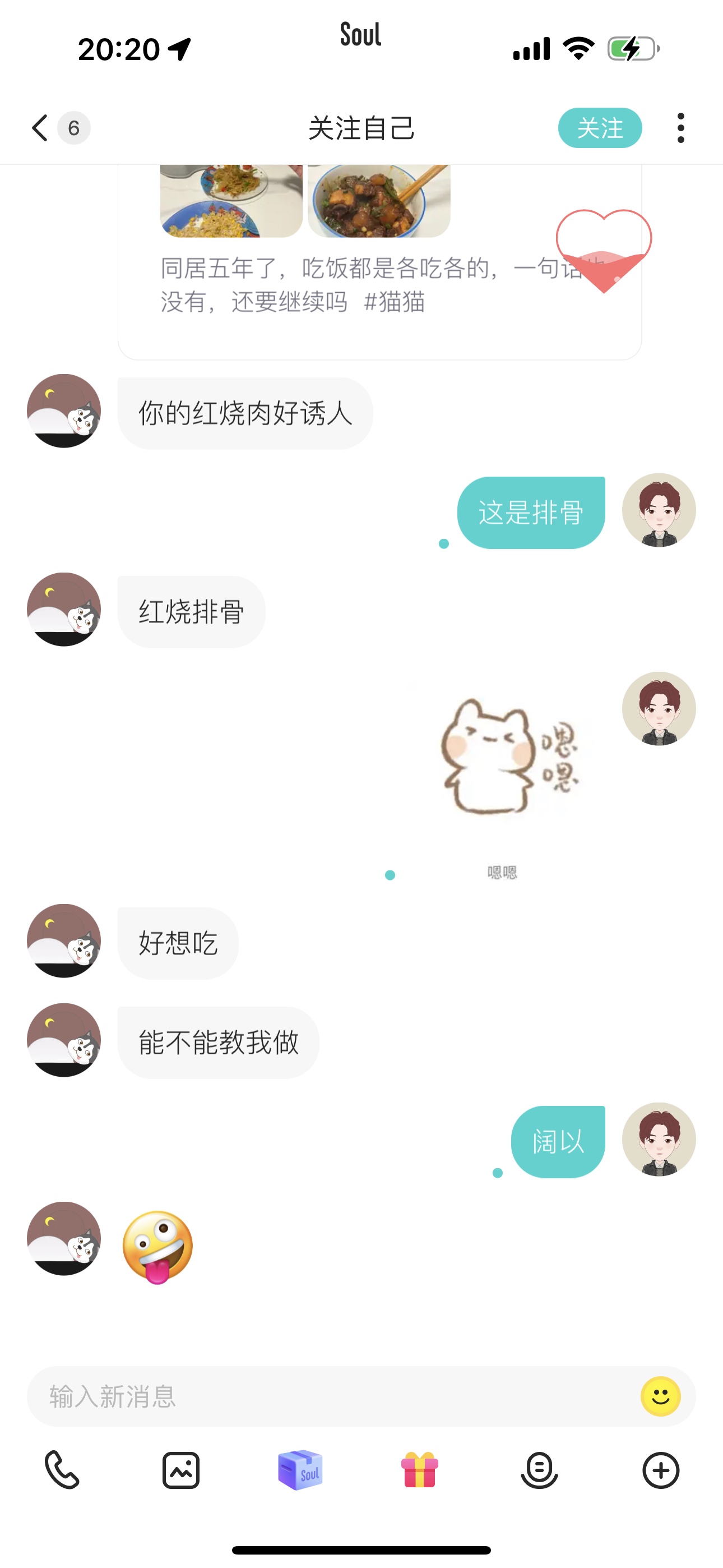
Task: Follow this user with 关注 button
Action: tap(600, 128)
